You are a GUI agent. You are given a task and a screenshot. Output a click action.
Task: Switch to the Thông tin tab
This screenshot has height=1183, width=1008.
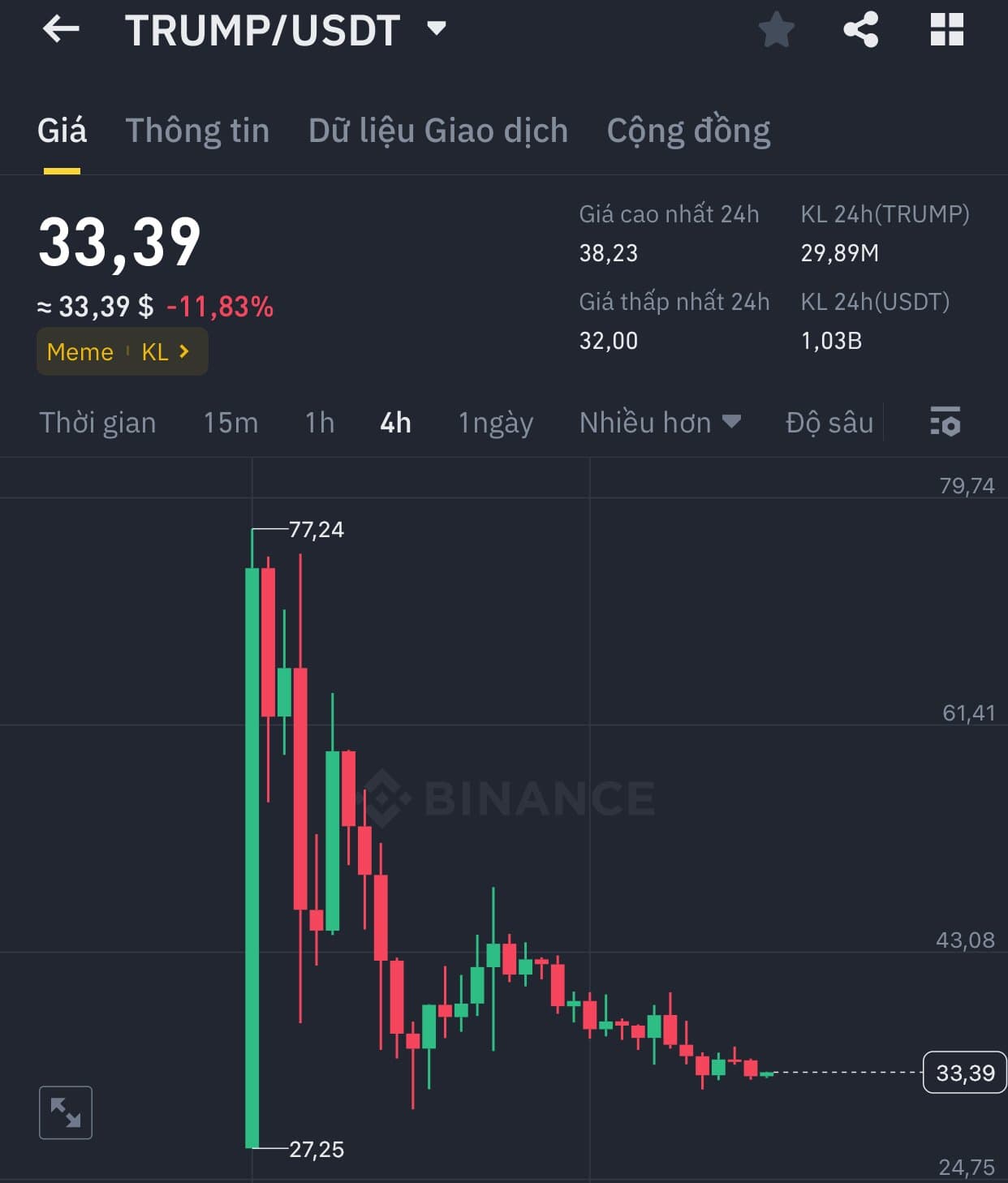(x=197, y=131)
